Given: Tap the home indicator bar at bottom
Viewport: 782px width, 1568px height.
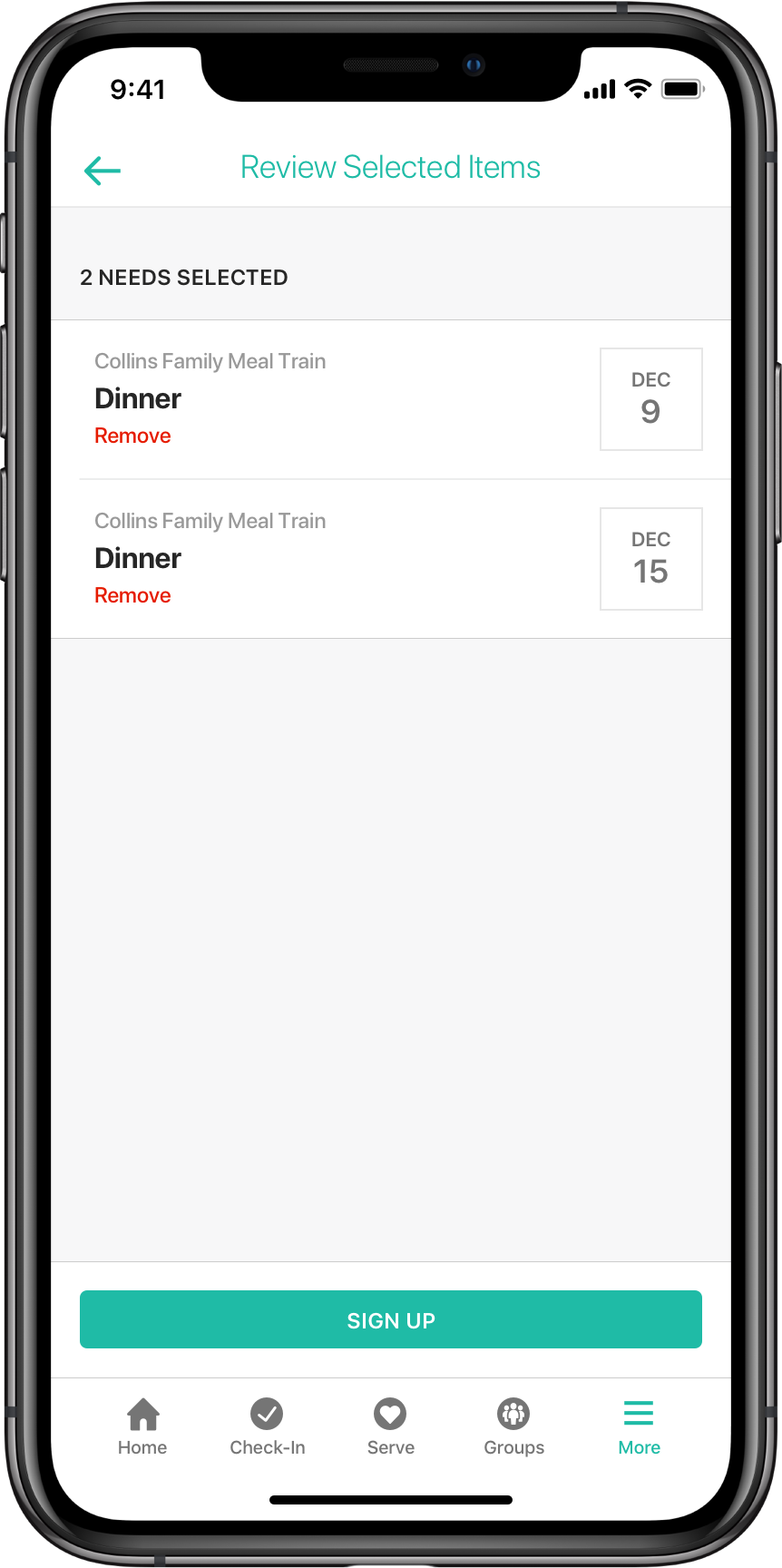Looking at the screenshot, I should click(x=390, y=1499).
